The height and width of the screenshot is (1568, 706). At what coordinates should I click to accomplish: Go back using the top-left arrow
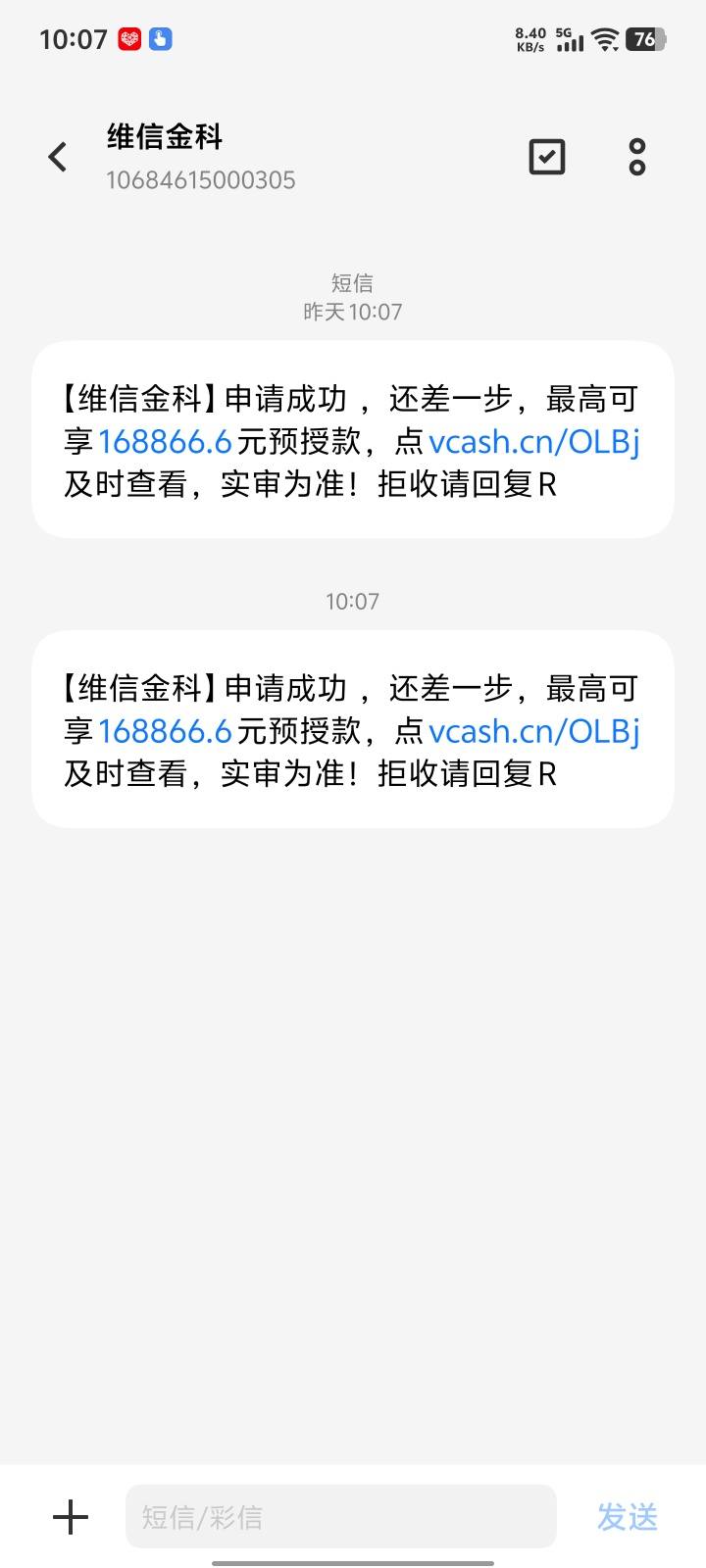click(58, 157)
